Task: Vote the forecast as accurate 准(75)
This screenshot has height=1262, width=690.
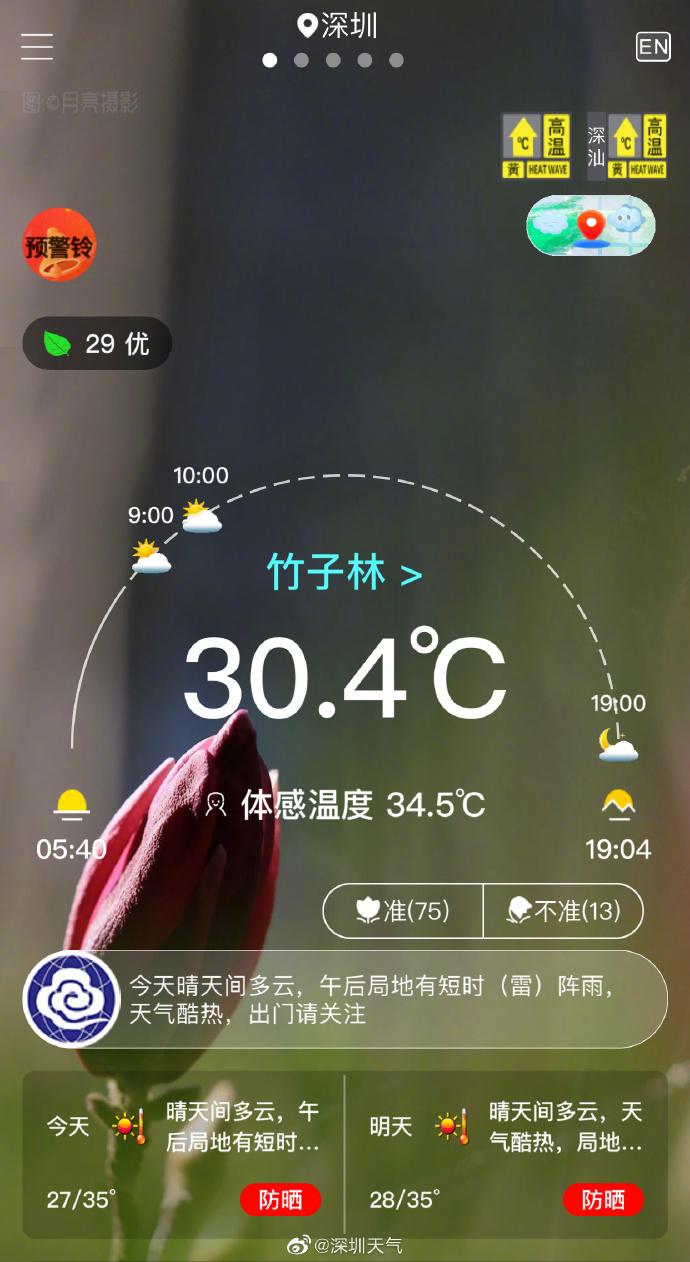Action: click(403, 911)
